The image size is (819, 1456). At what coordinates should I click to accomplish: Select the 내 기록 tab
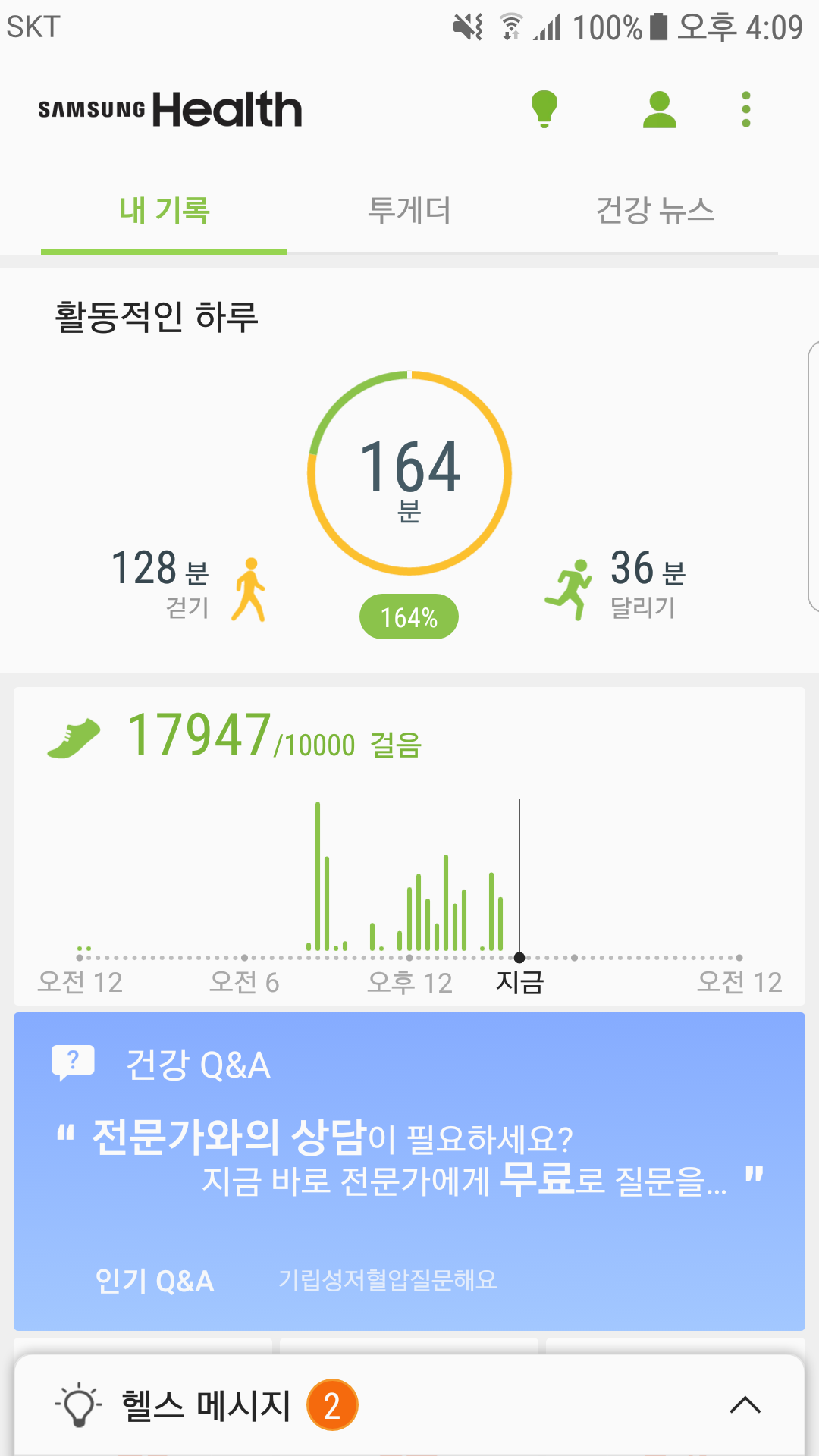pyautogui.click(x=164, y=210)
